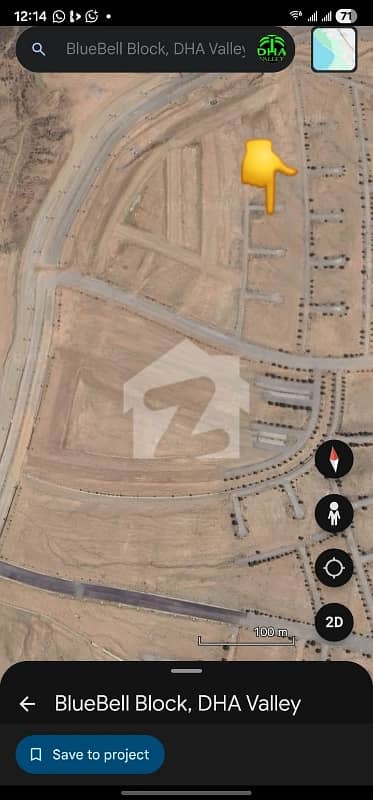
Task: Open the BlueBell Block search field
Action: pyautogui.click(x=155, y=49)
